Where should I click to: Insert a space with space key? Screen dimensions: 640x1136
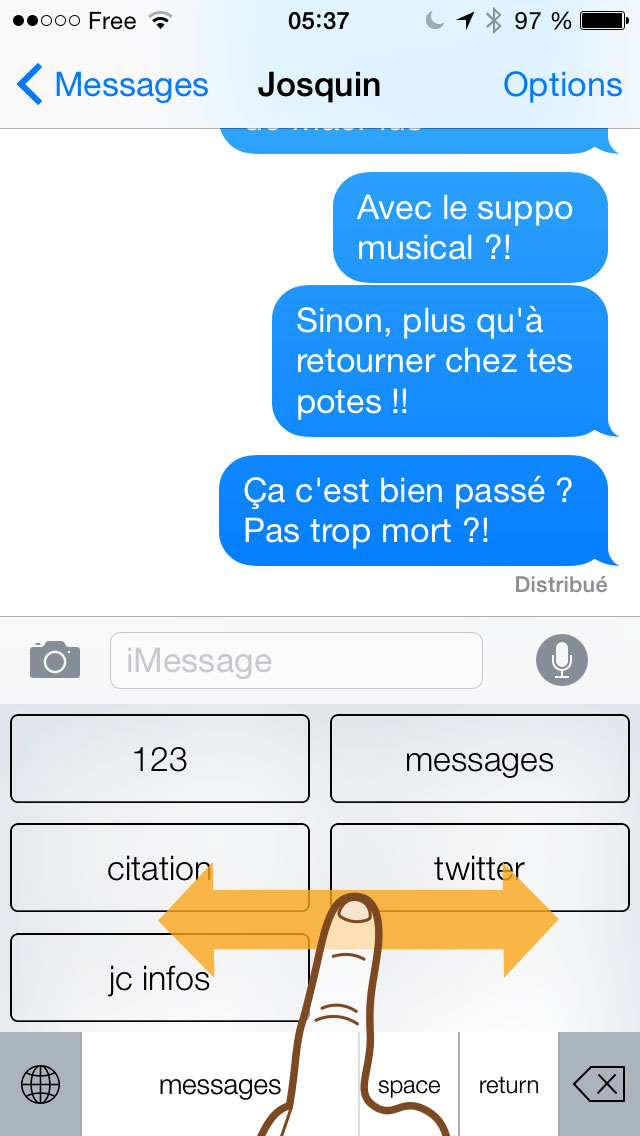pos(409,1085)
